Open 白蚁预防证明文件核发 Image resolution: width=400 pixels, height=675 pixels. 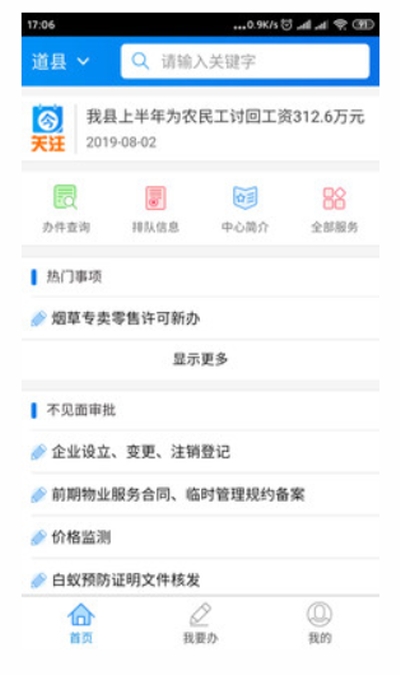[201, 579]
